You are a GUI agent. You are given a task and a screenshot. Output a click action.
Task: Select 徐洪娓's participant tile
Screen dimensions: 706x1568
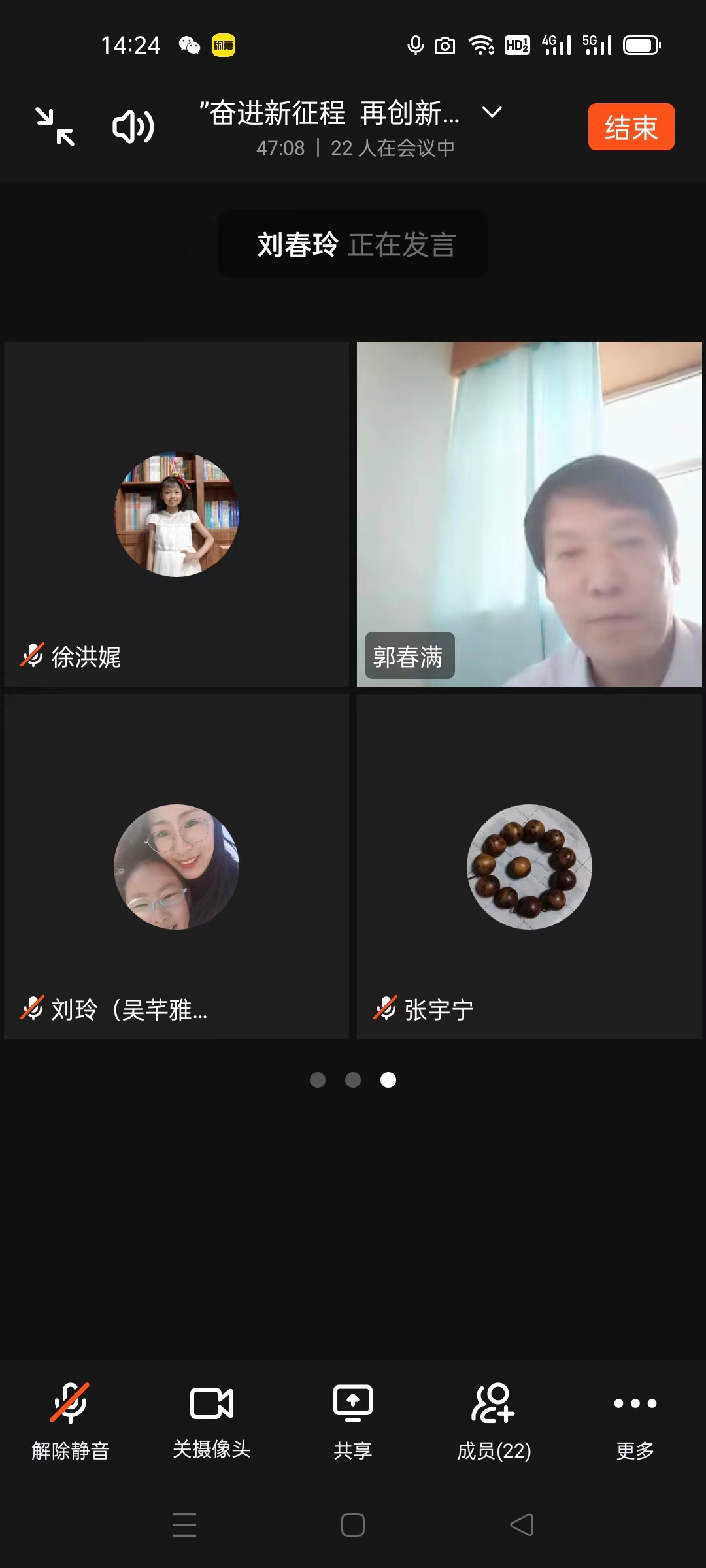[176, 514]
